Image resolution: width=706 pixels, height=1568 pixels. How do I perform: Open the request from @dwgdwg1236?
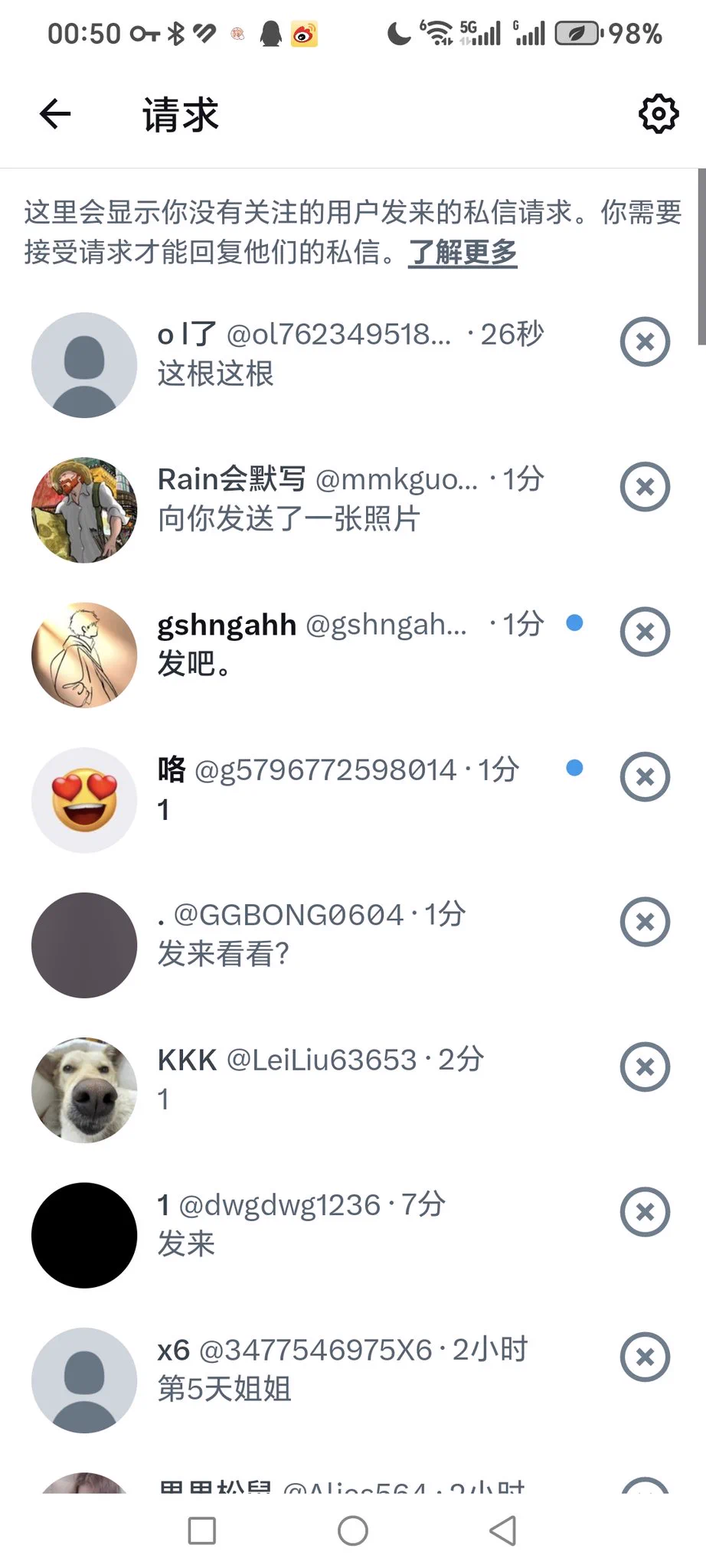coord(348,1224)
